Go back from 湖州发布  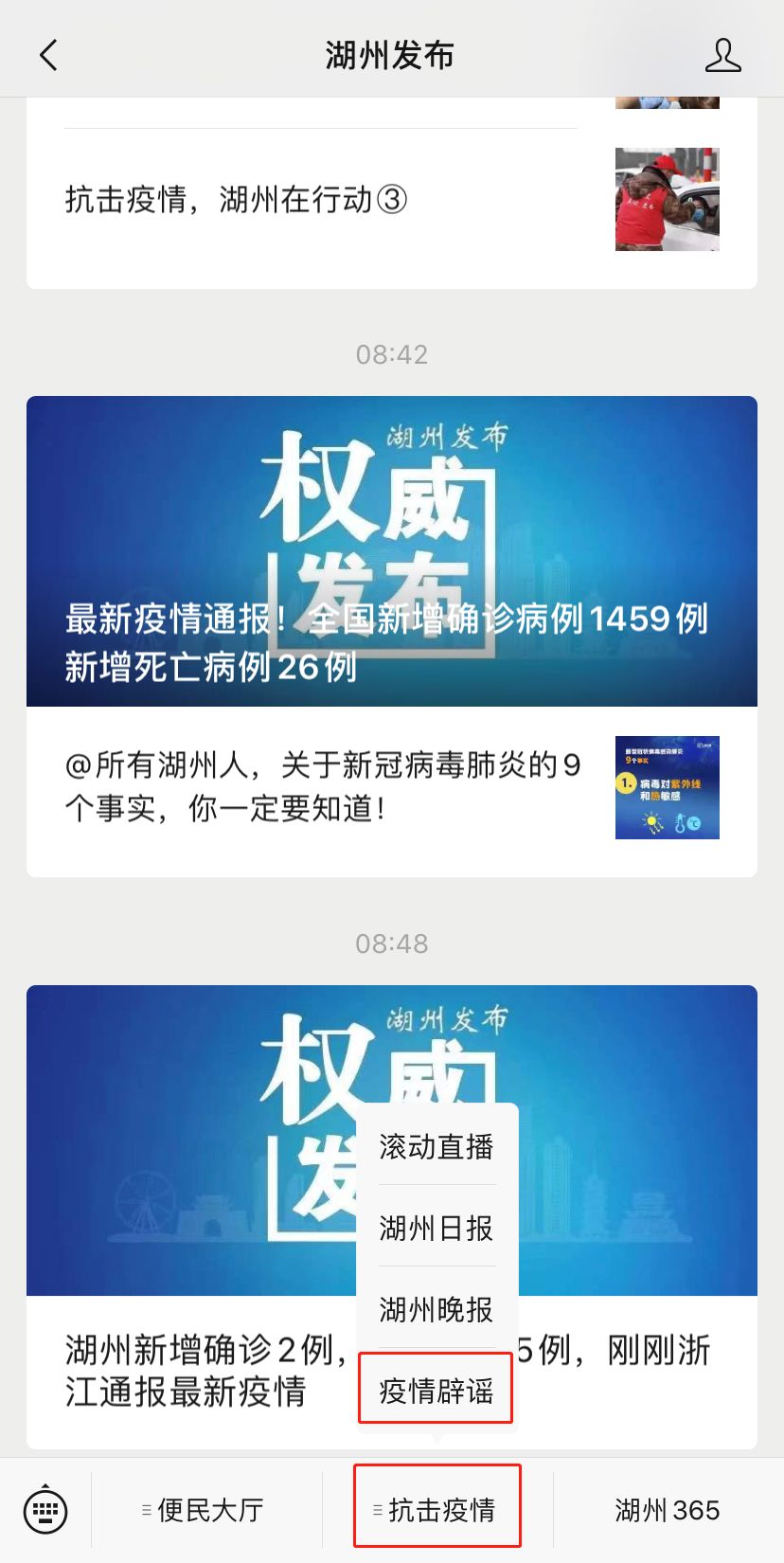(x=49, y=55)
